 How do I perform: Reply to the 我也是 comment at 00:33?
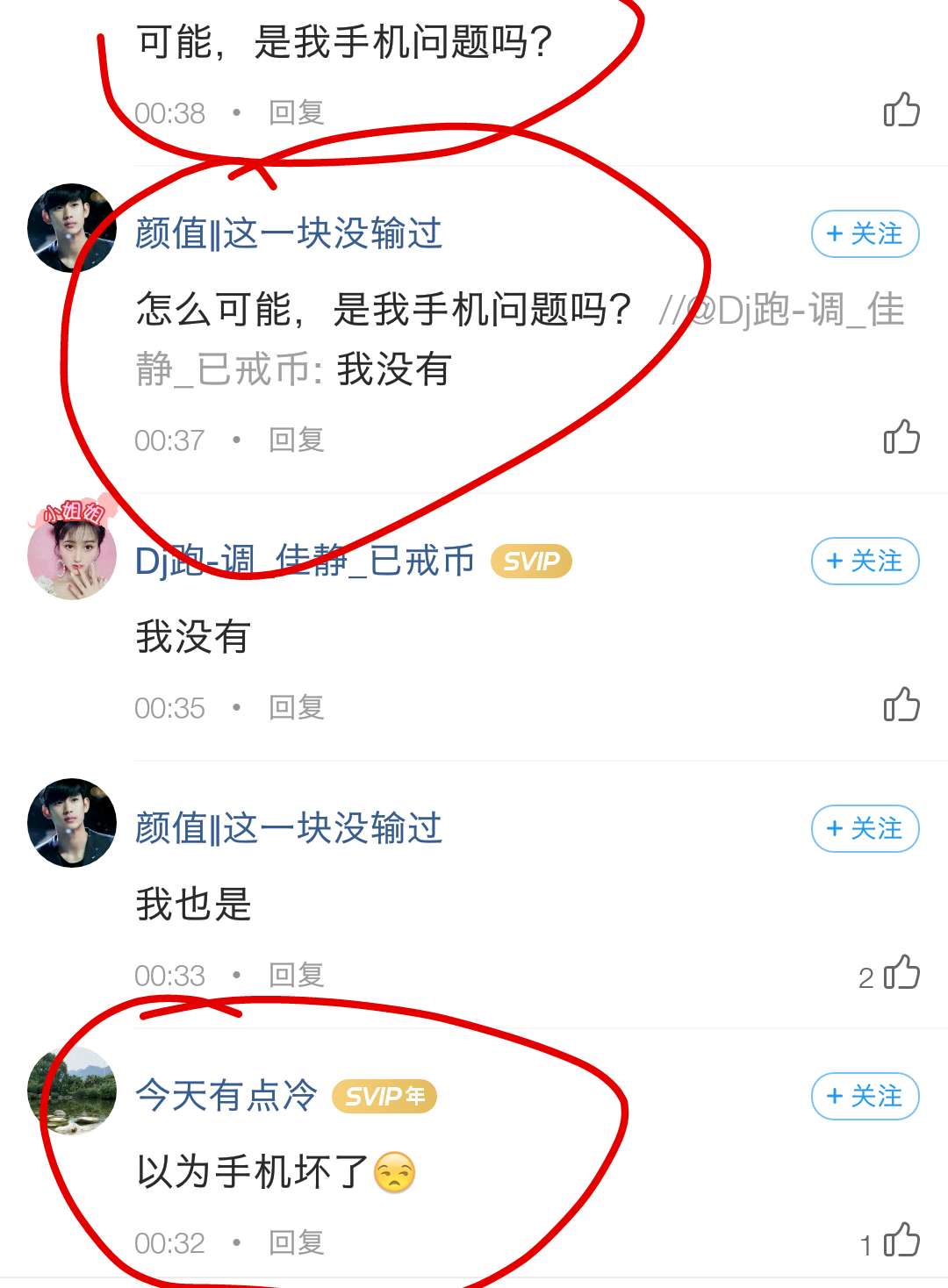pos(296,975)
